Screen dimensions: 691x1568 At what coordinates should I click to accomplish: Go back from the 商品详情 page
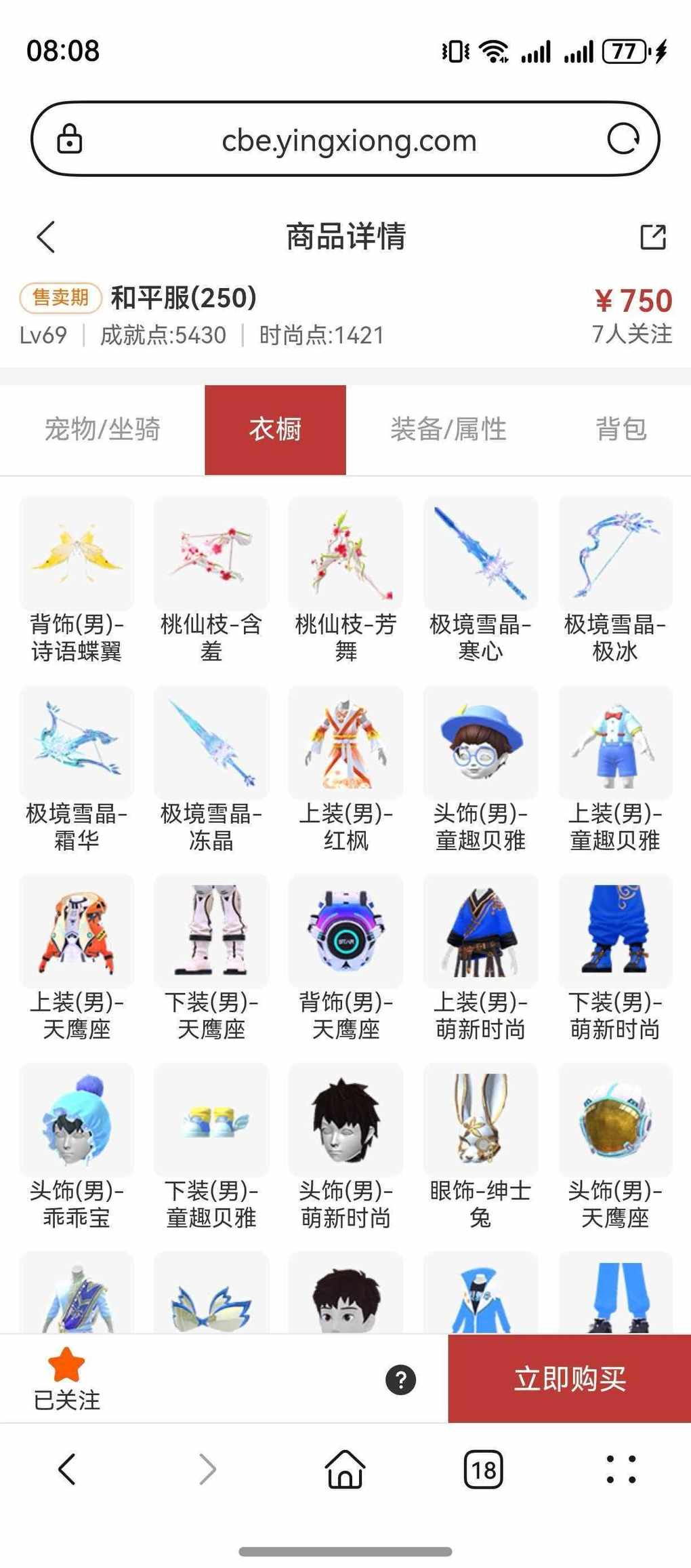click(46, 237)
